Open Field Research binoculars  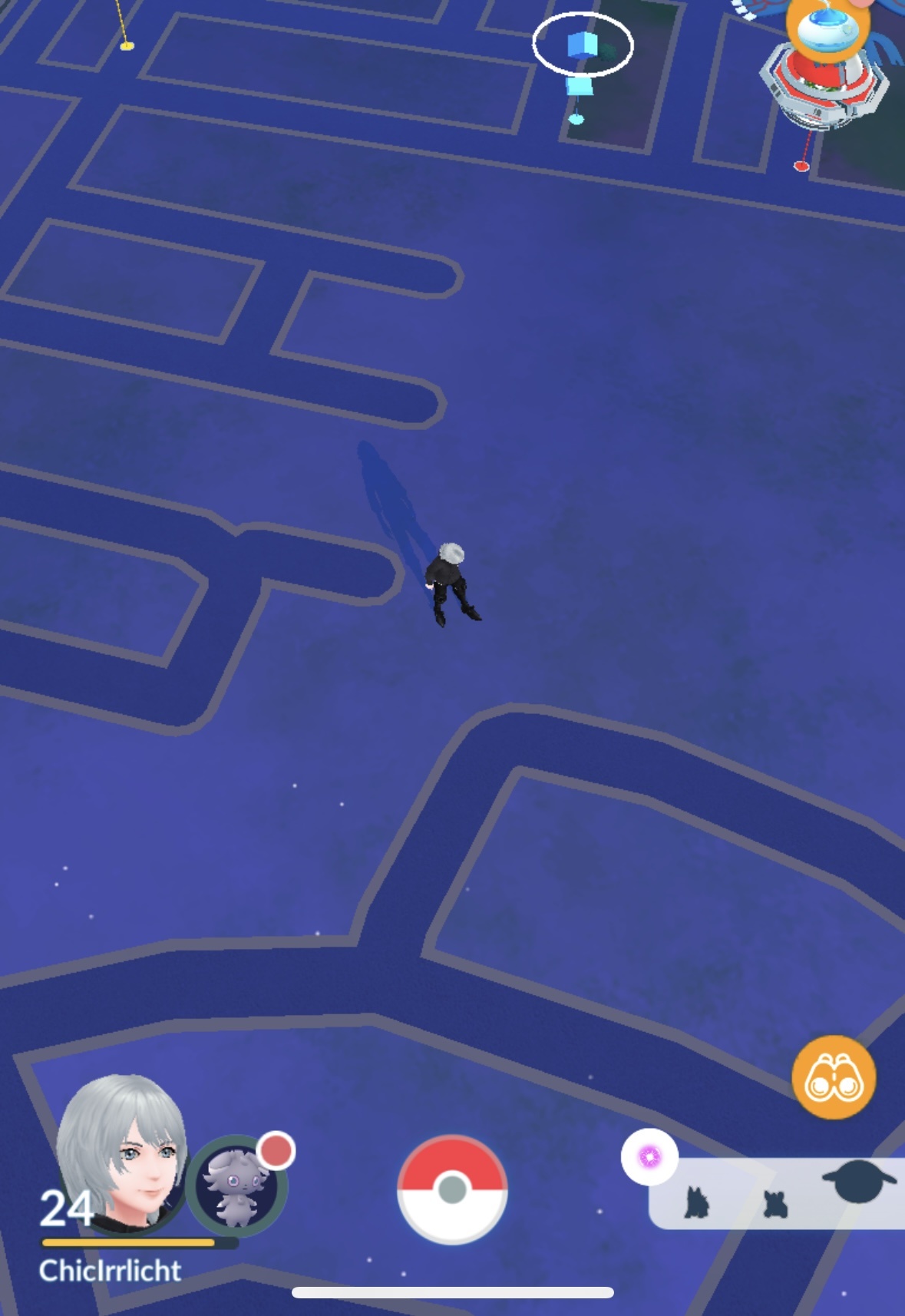pyautogui.click(x=834, y=1077)
